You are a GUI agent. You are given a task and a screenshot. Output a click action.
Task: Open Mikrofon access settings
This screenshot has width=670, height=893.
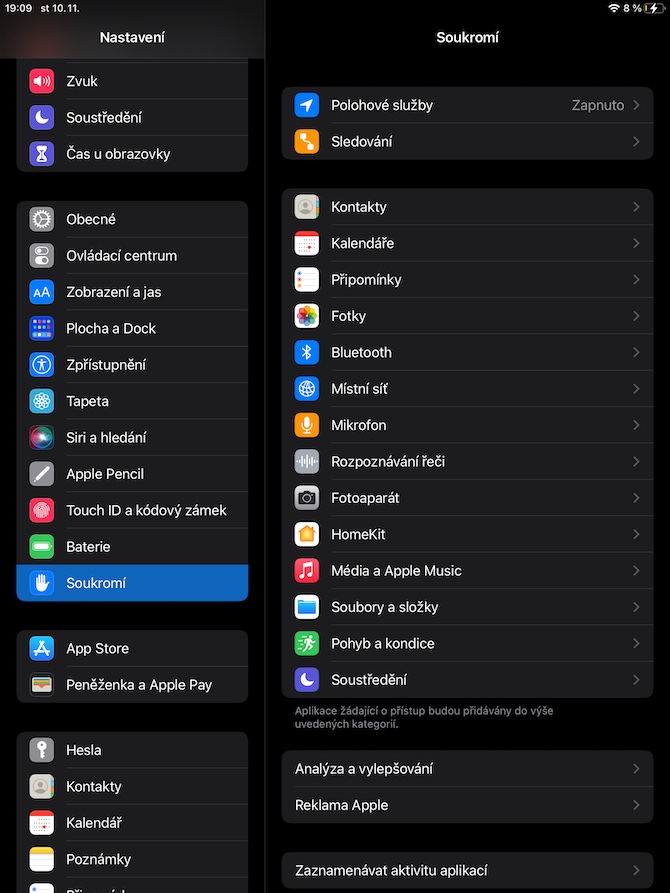coord(467,425)
